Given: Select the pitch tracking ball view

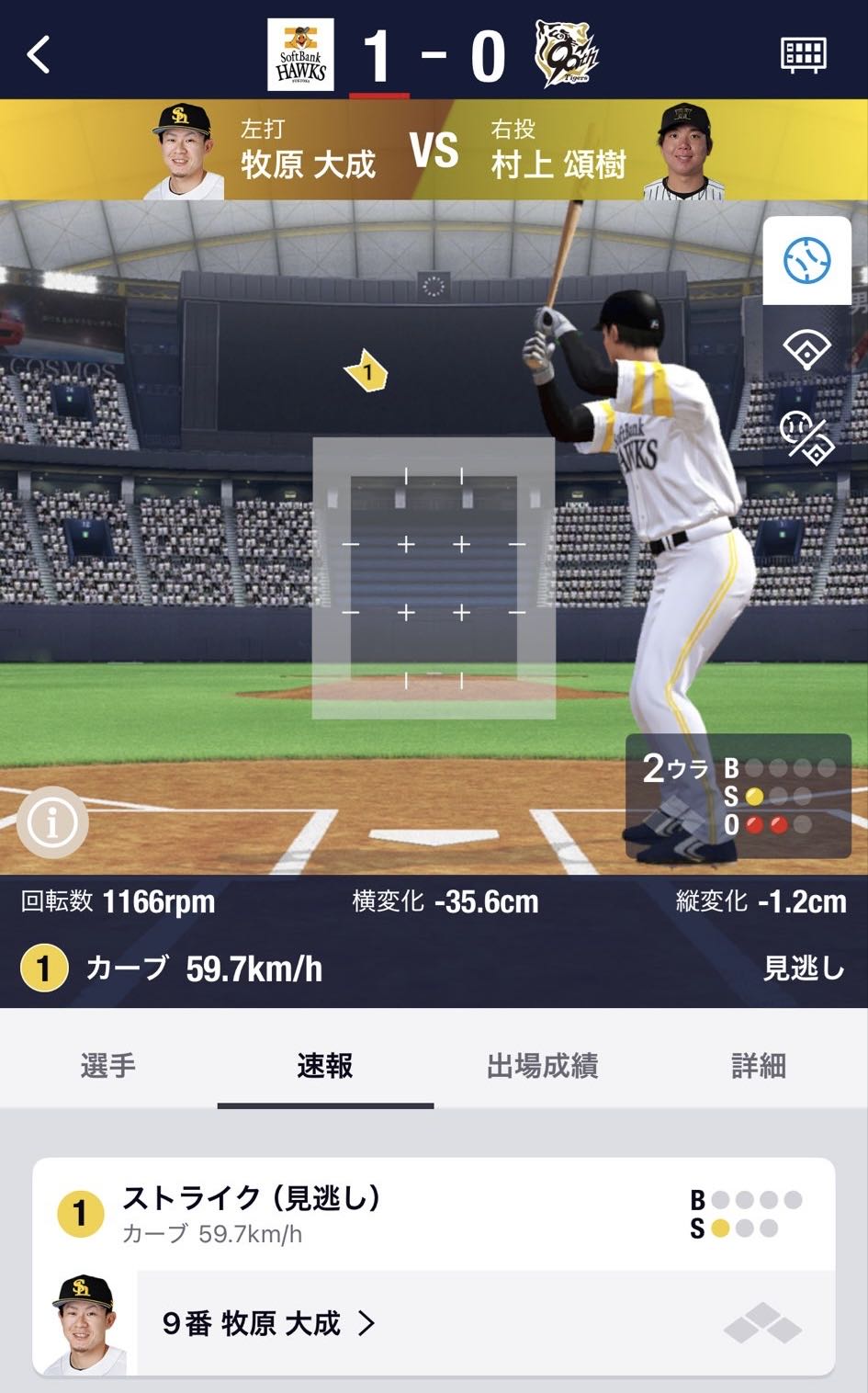Looking at the screenshot, I should 806,261.
